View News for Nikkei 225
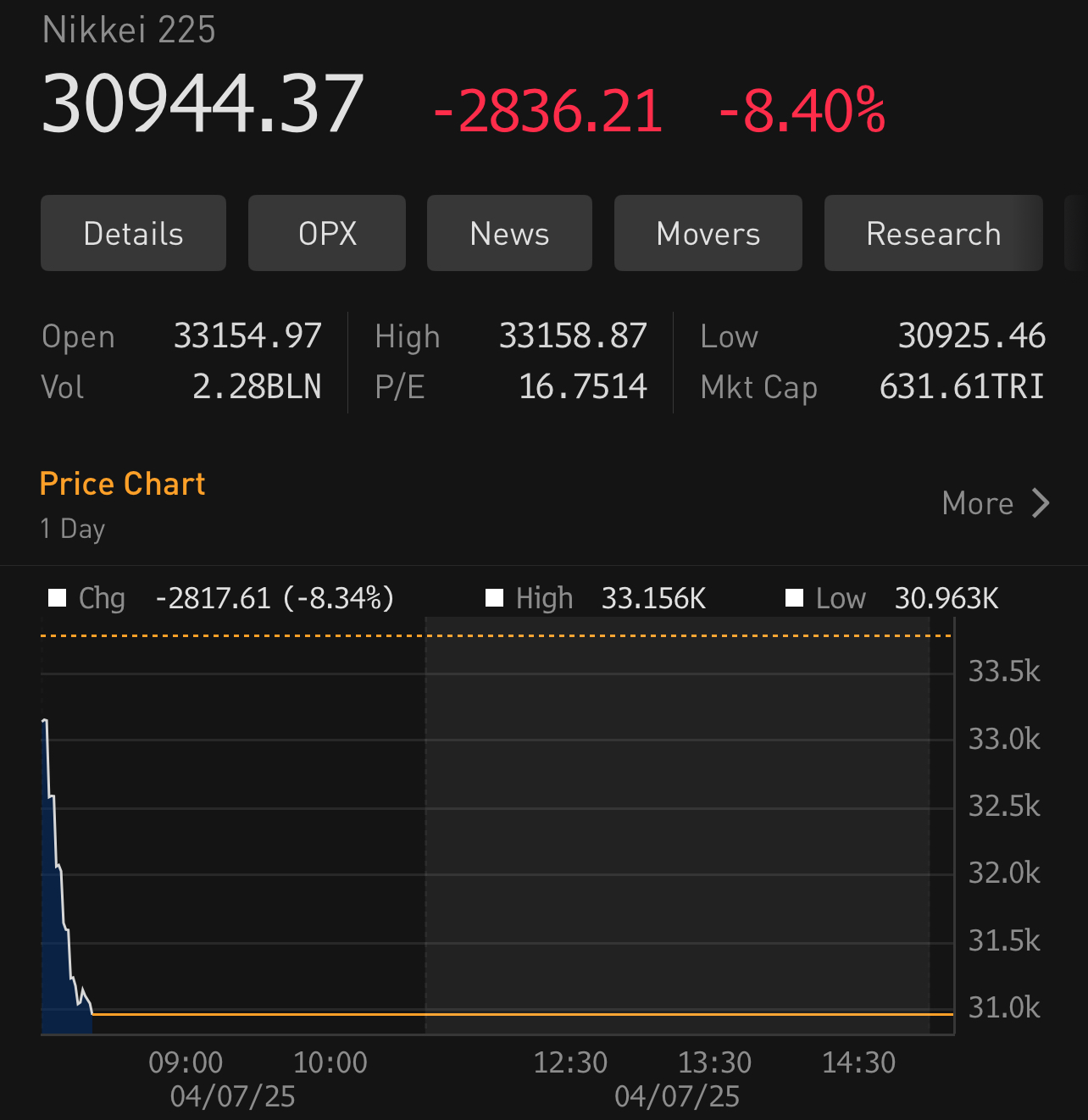This screenshot has width=1088, height=1120. 509,233
